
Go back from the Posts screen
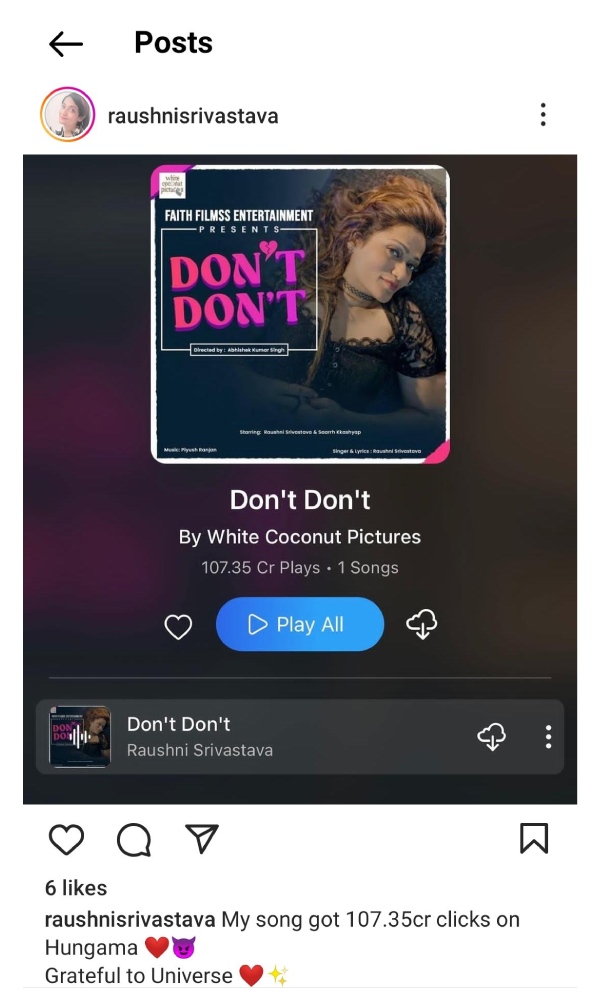click(66, 43)
